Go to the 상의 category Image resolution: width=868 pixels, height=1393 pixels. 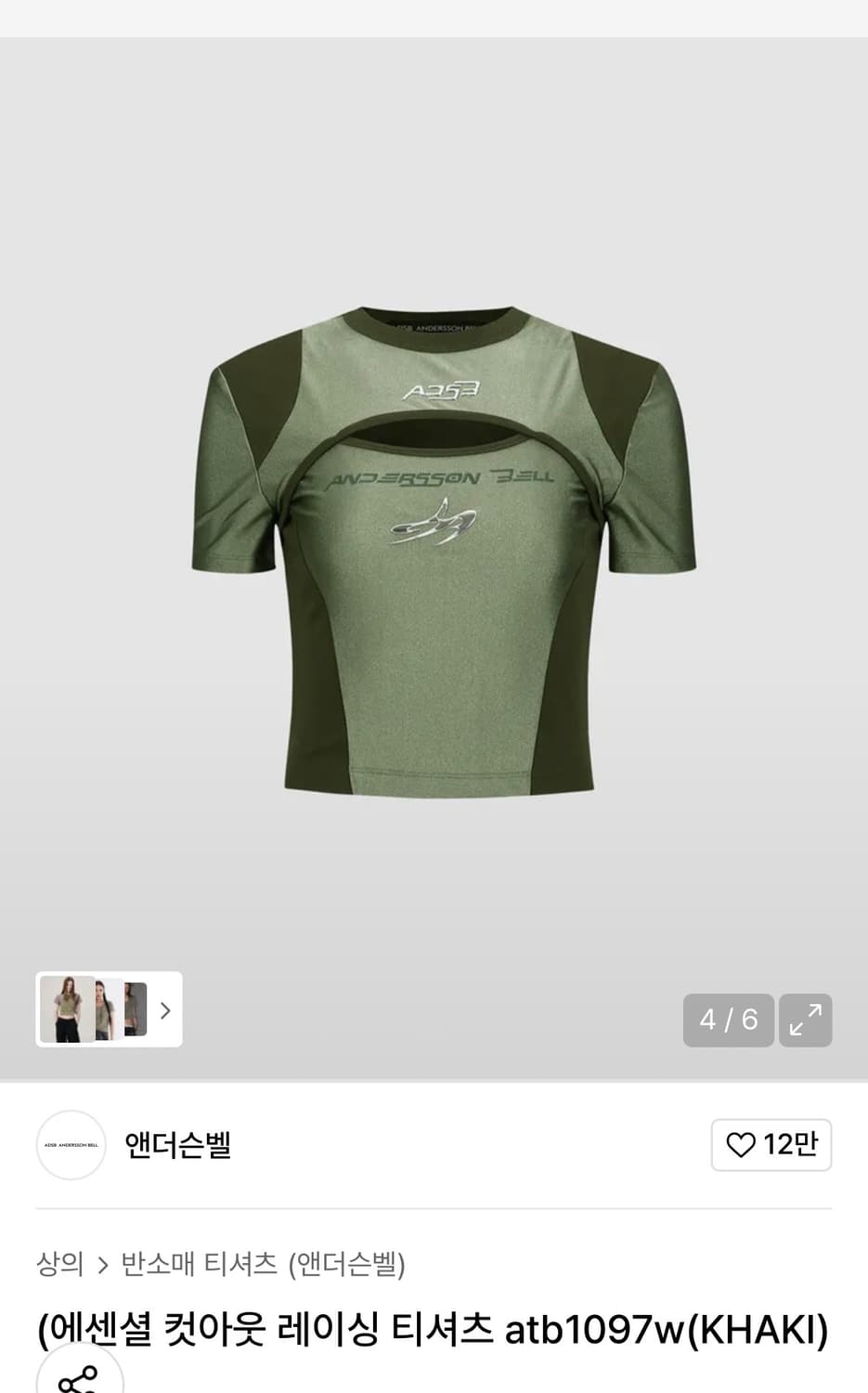coord(59,1264)
